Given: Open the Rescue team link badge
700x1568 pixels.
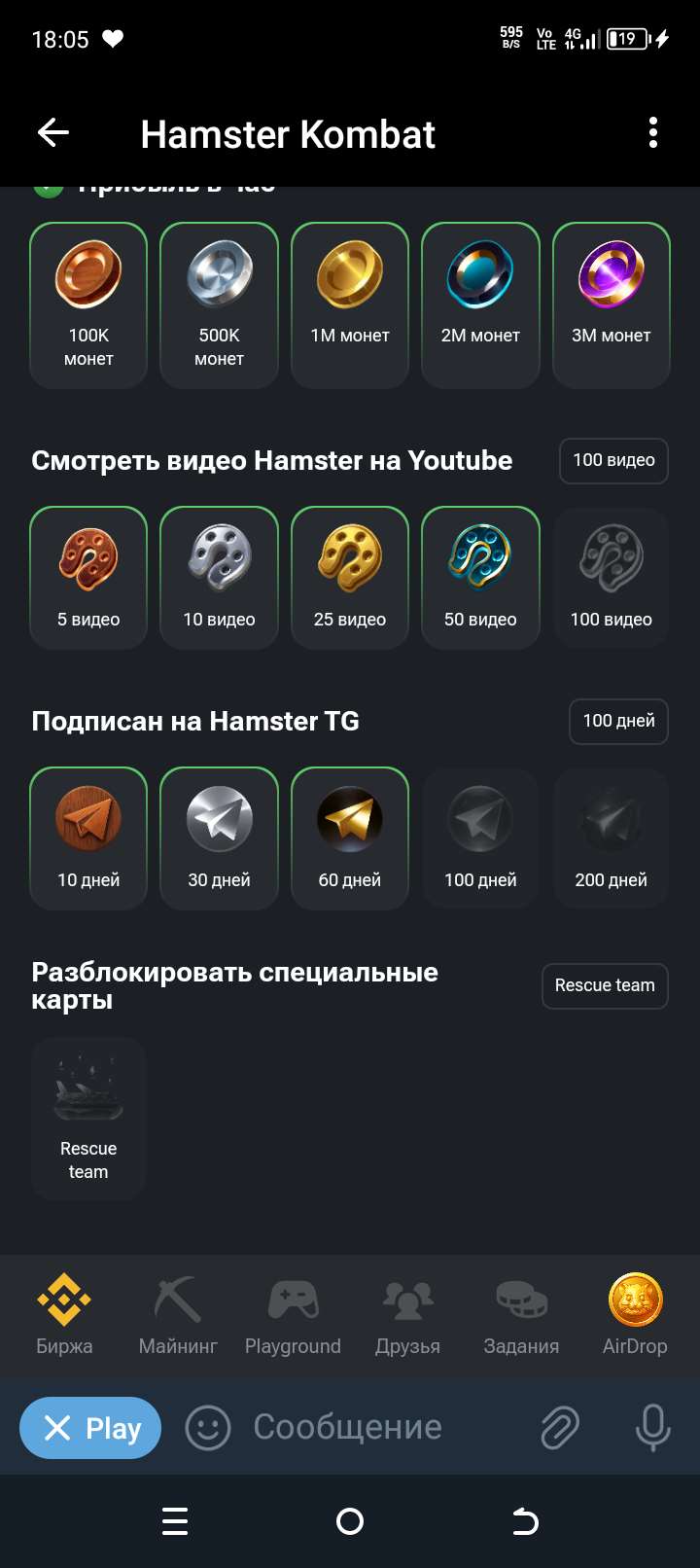Looking at the screenshot, I should click(605, 985).
